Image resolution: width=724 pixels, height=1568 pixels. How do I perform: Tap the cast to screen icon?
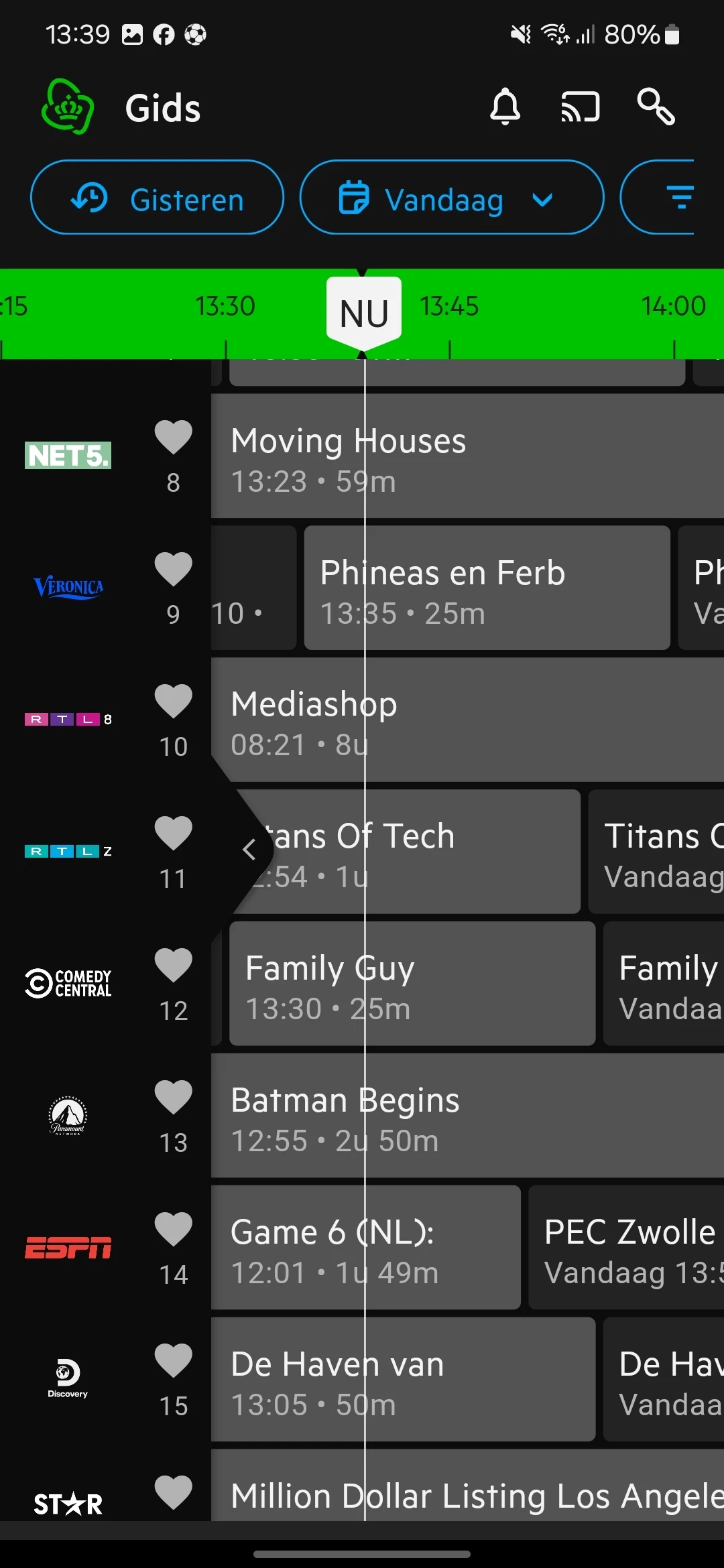click(580, 107)
